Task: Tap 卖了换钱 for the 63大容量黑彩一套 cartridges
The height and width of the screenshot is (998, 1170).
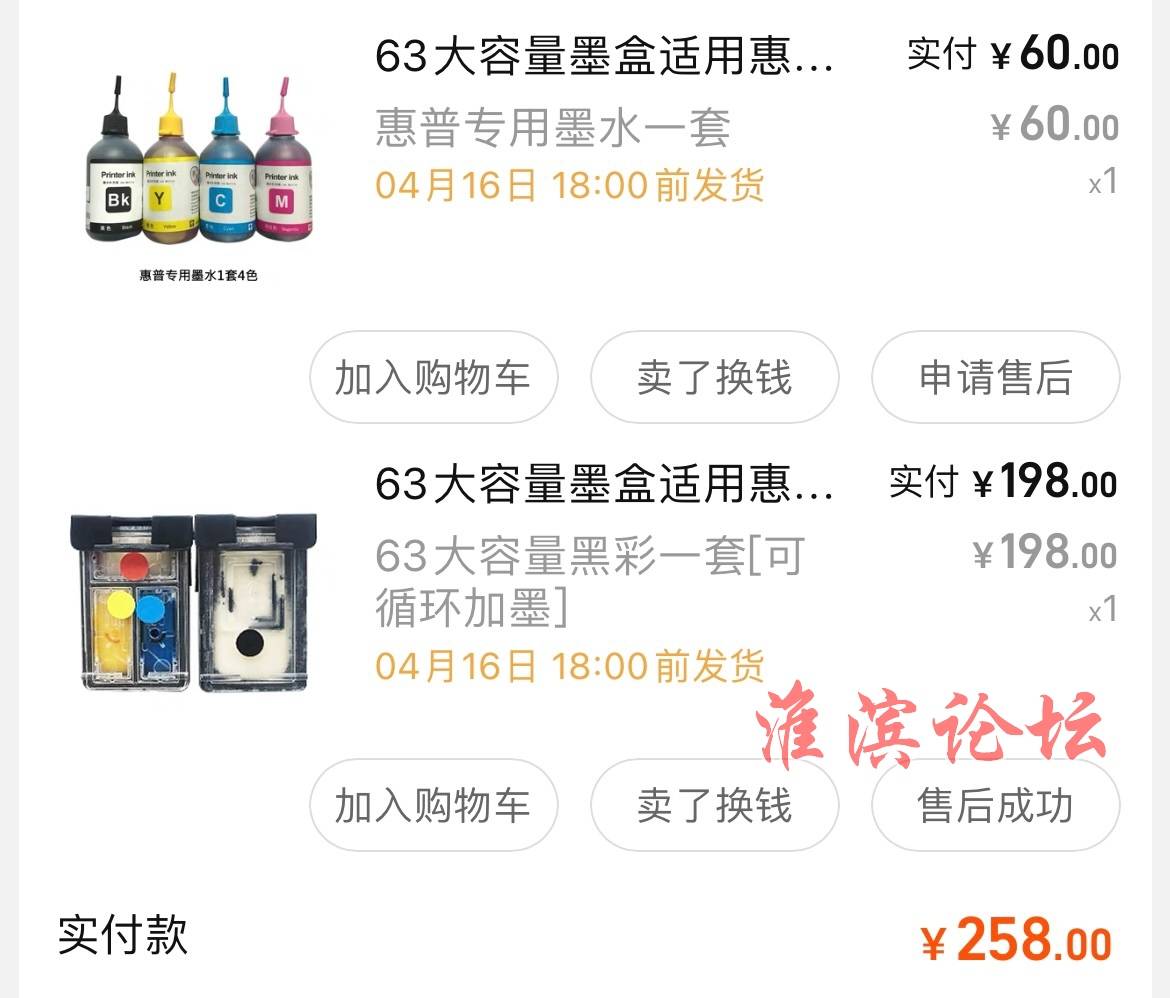Action: click(714, 805)
